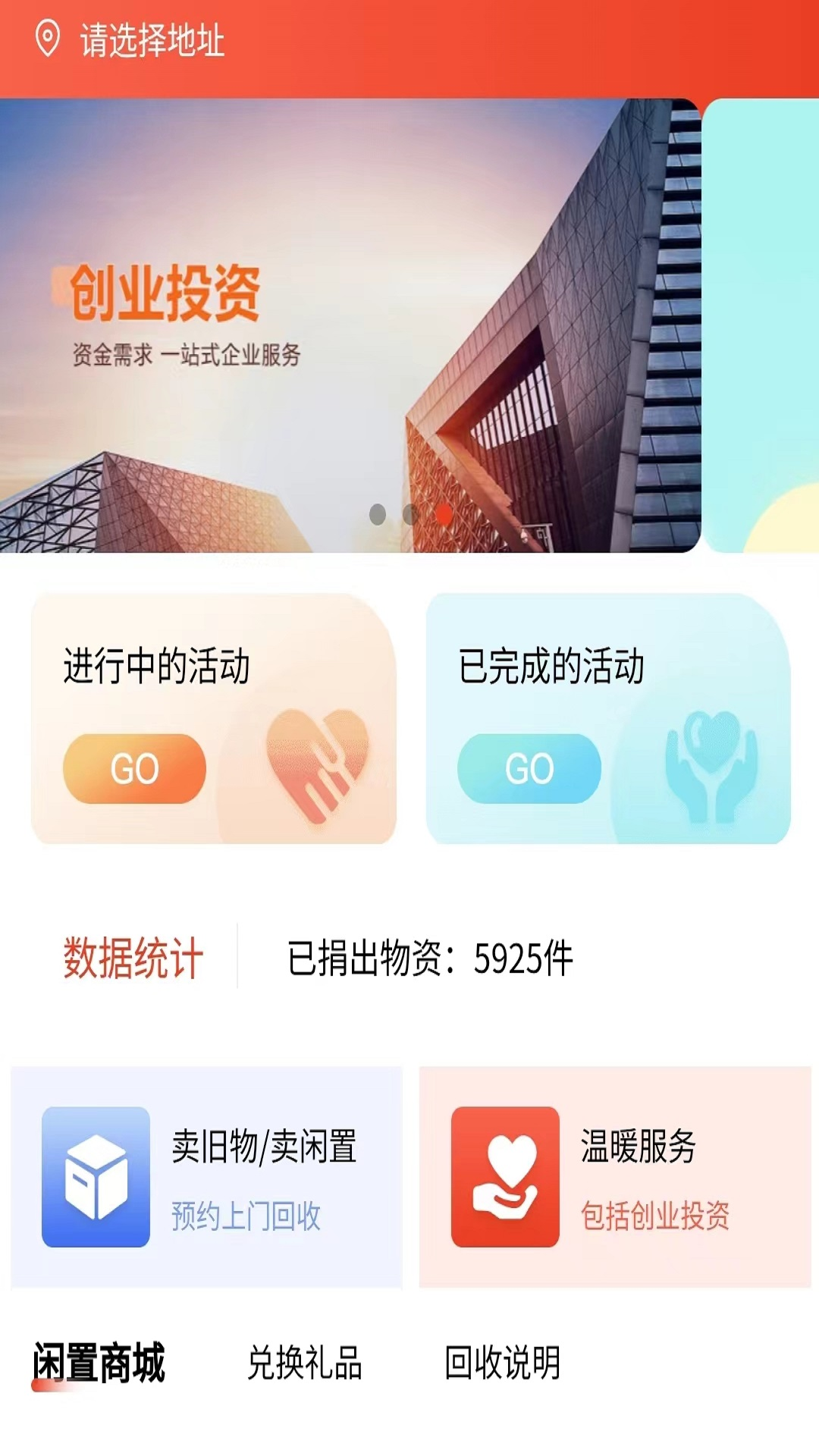Open the 卖旧物/卖闲置 card
Image resolution: width=819 pixels, height=1456 pixels.
click(x=206, y=1177)
